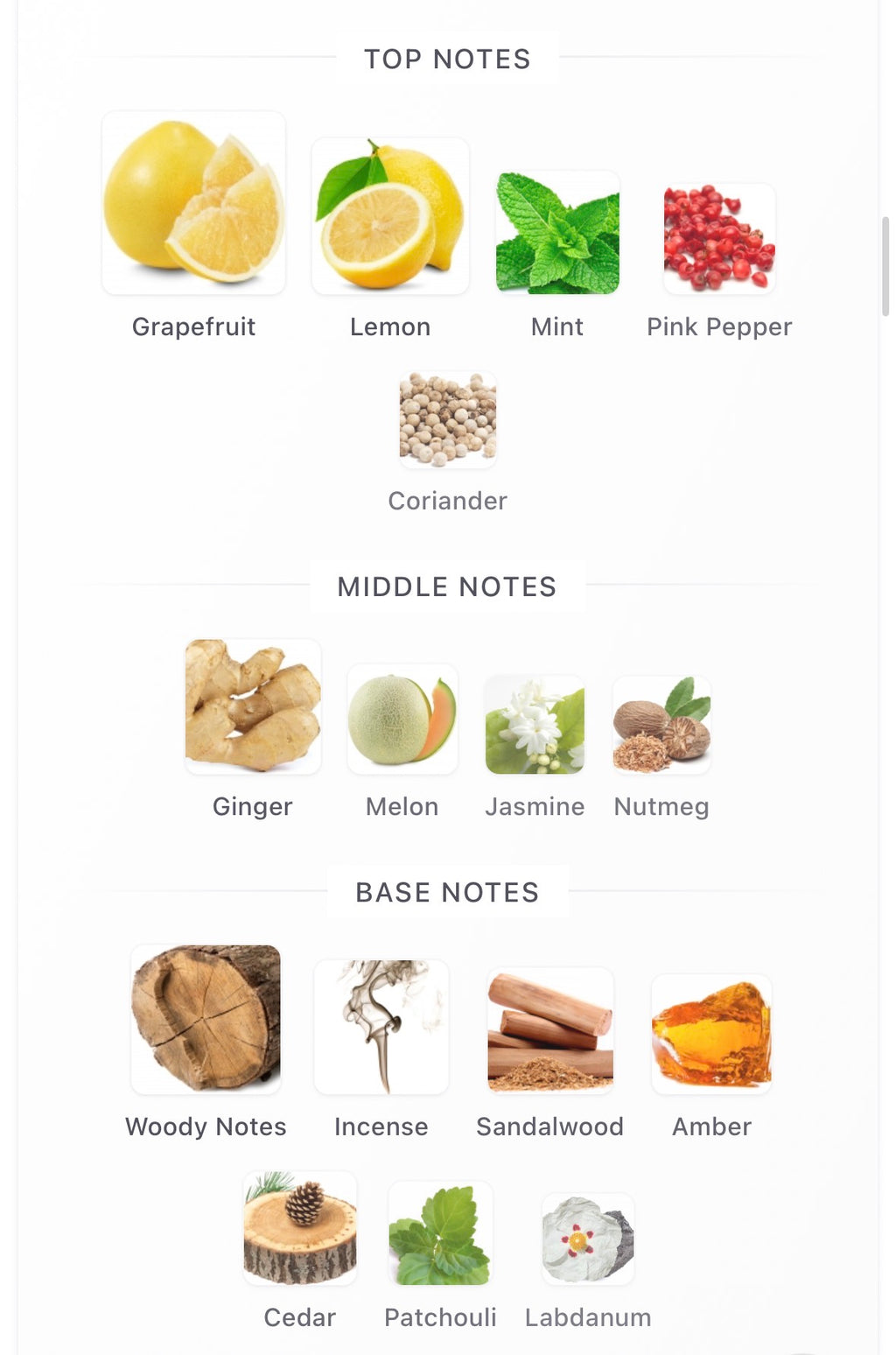The image size is (896, 1355).
Task: View the Incense base note
Action: point(381,1027)
